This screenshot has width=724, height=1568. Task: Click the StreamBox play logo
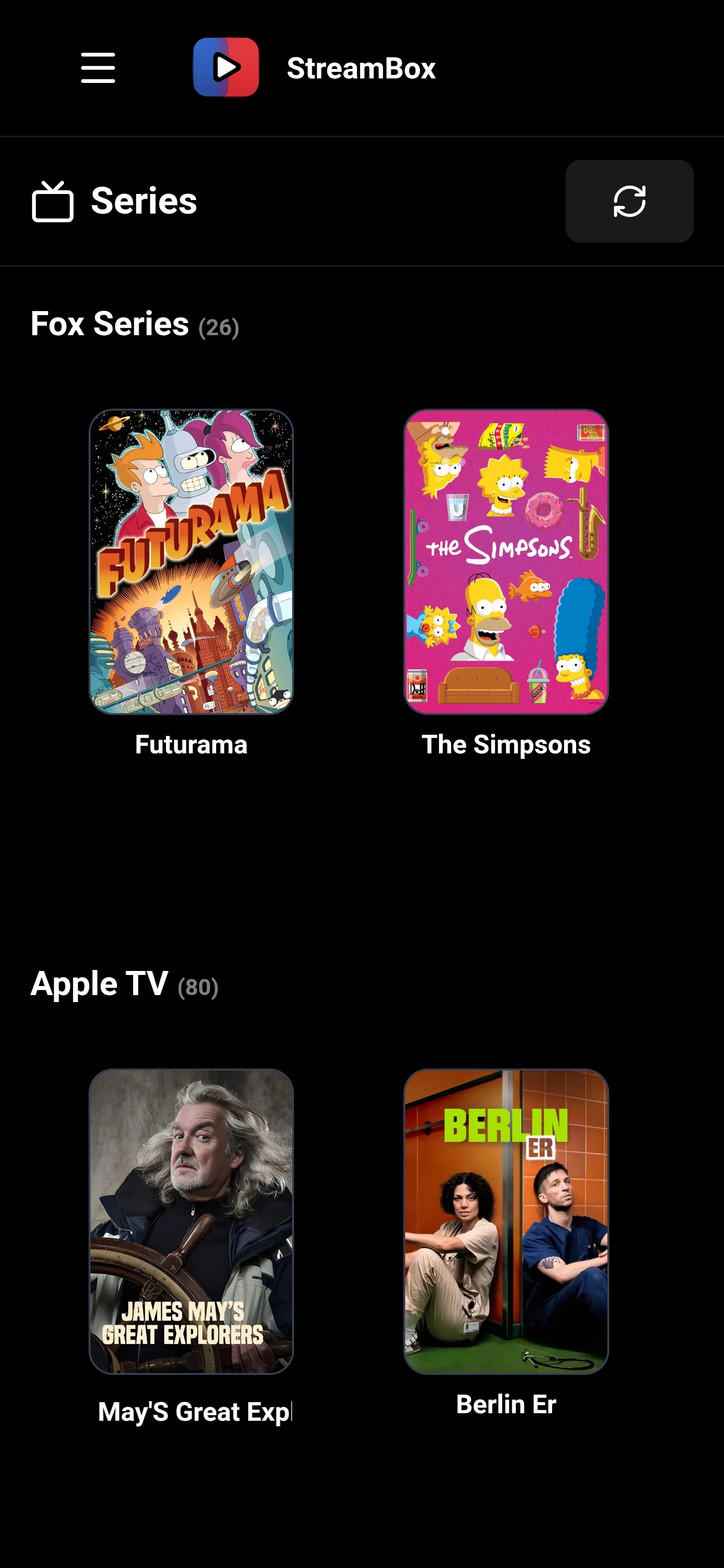pos(228,67)
